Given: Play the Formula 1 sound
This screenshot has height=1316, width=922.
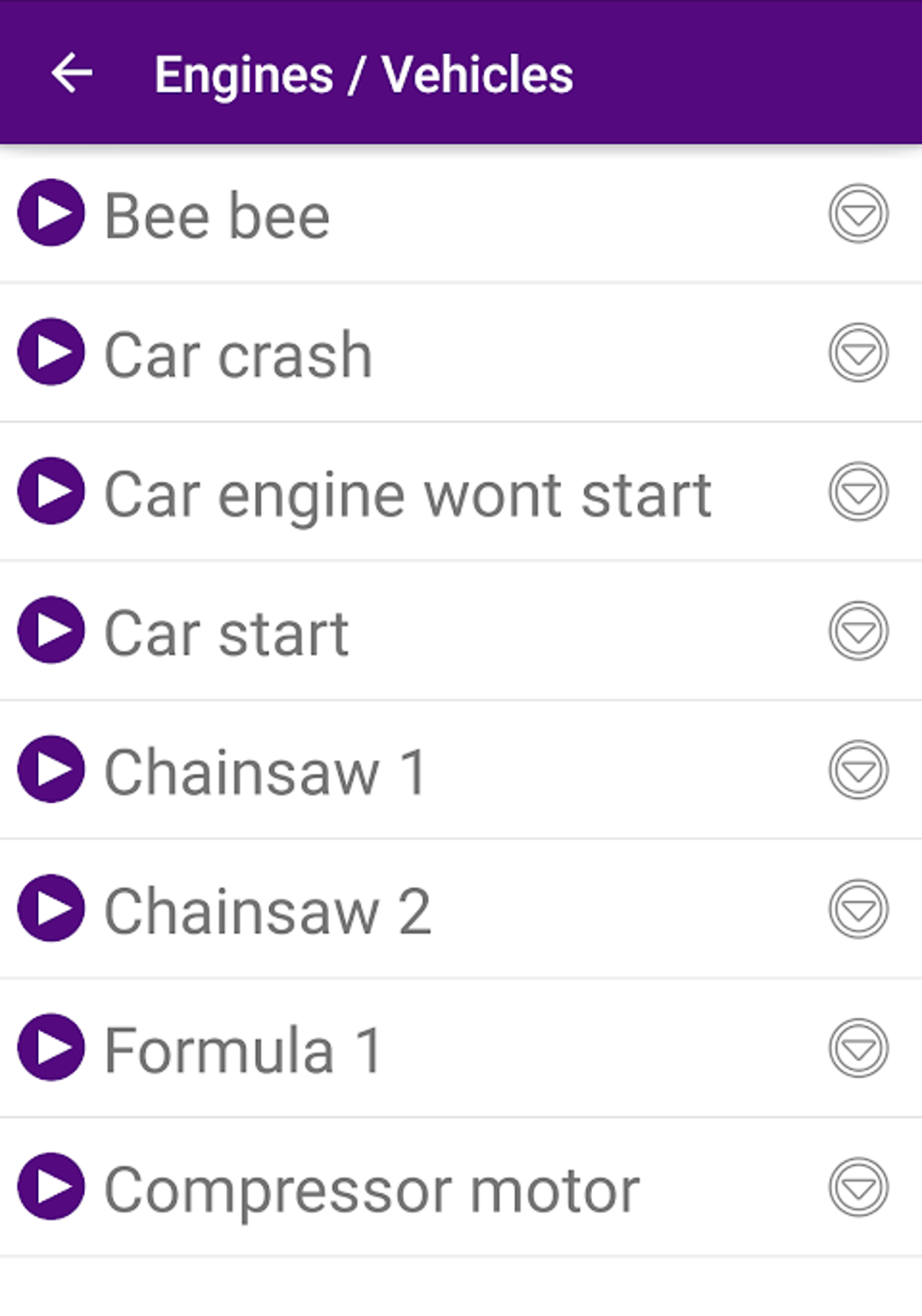Looking at the screenshot, I should (x=52, y=1048).
